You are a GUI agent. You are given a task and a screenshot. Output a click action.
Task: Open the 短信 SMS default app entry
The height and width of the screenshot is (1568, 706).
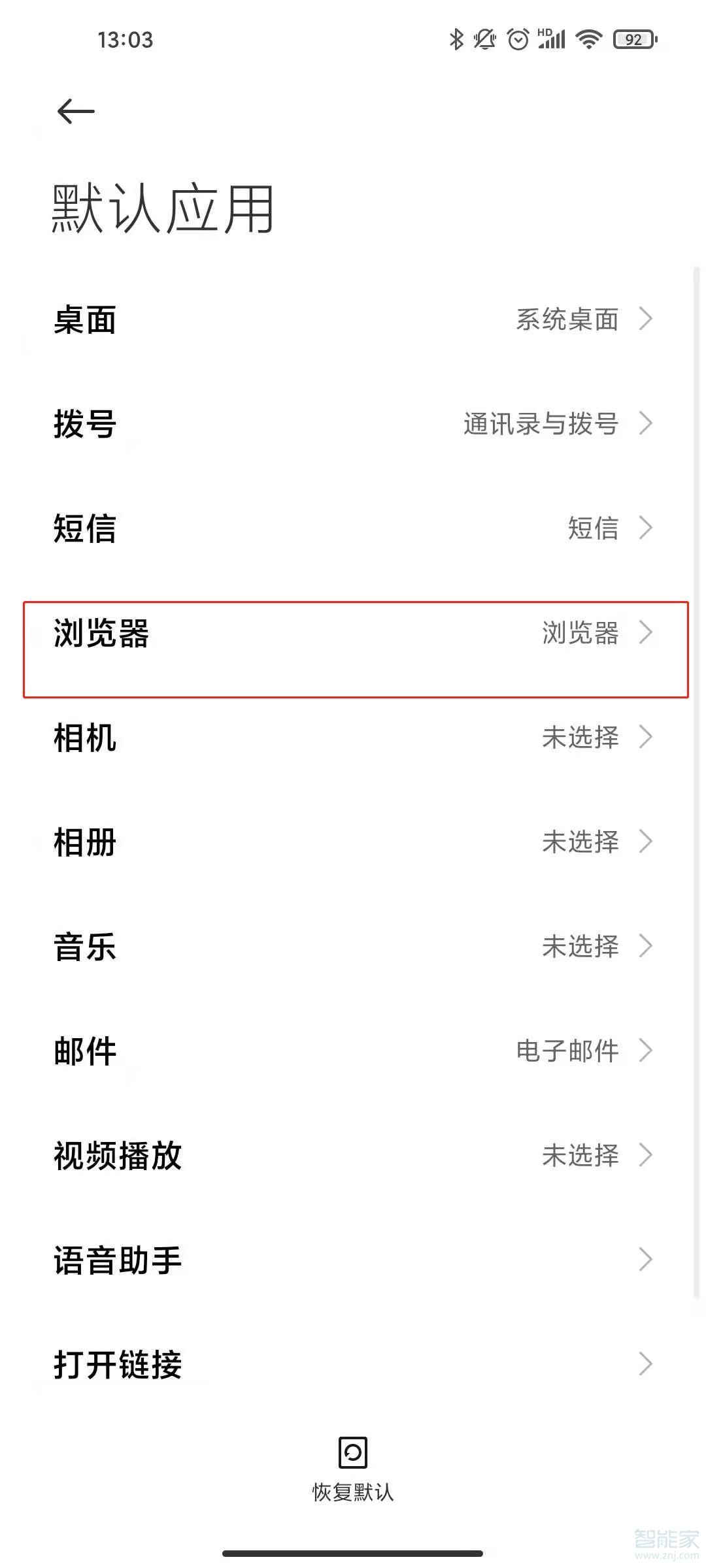(x=353, y=528)
